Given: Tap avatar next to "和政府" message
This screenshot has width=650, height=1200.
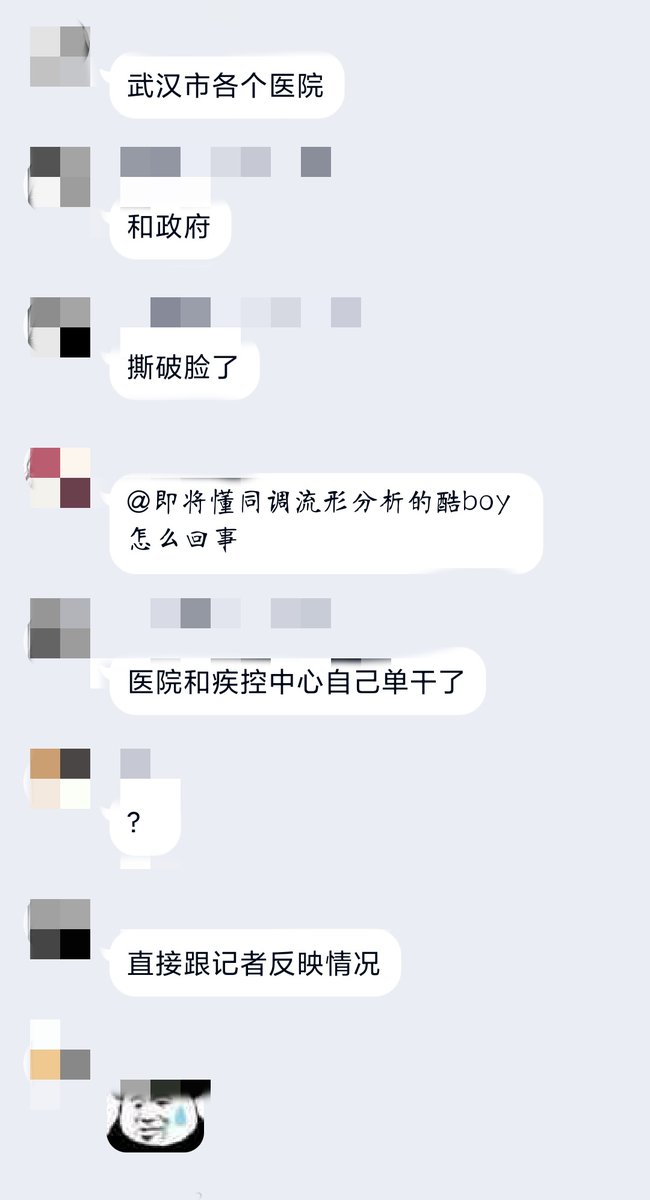Looking at the screenshot, I should (60, 177).
